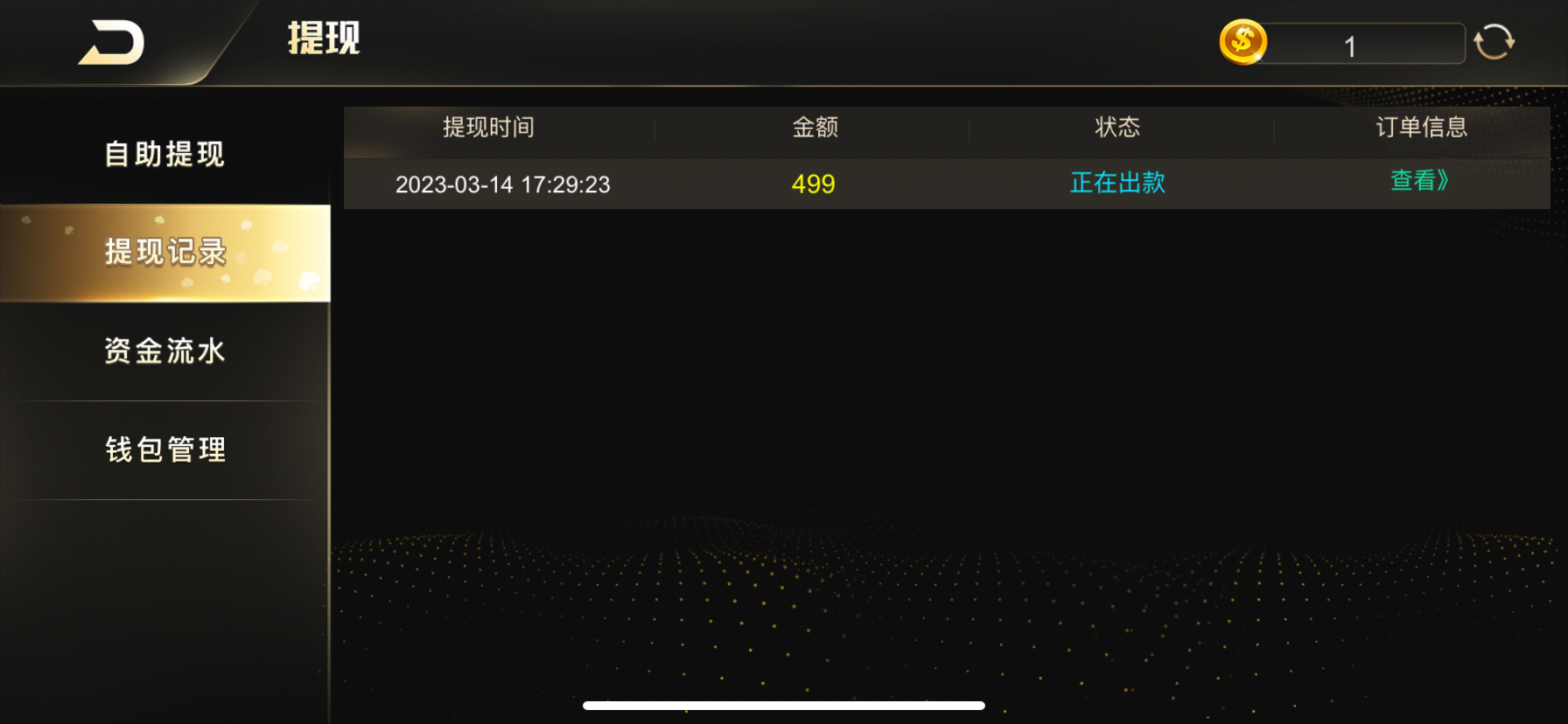The width and height of the screenshot is (1568, 724).
Task: Open the 资金流水 section
Action: pyautogui.click(x=164, y=352)
